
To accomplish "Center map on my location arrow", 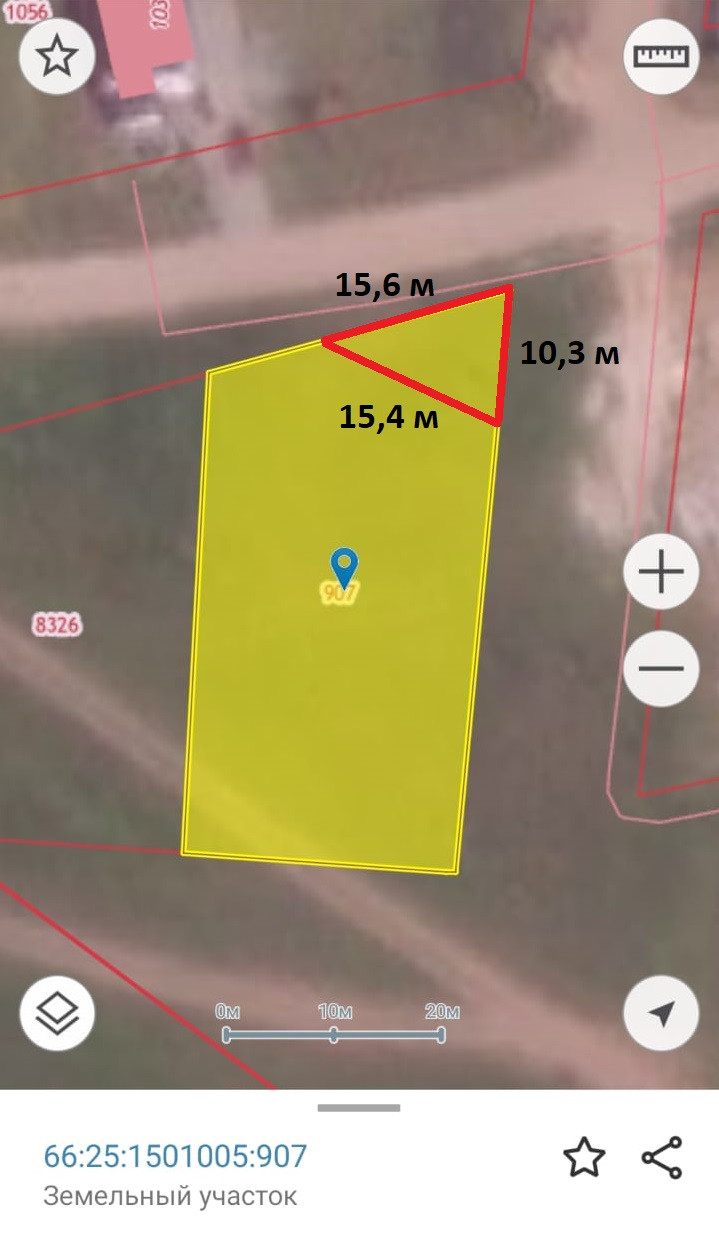I will point(661,1013).
